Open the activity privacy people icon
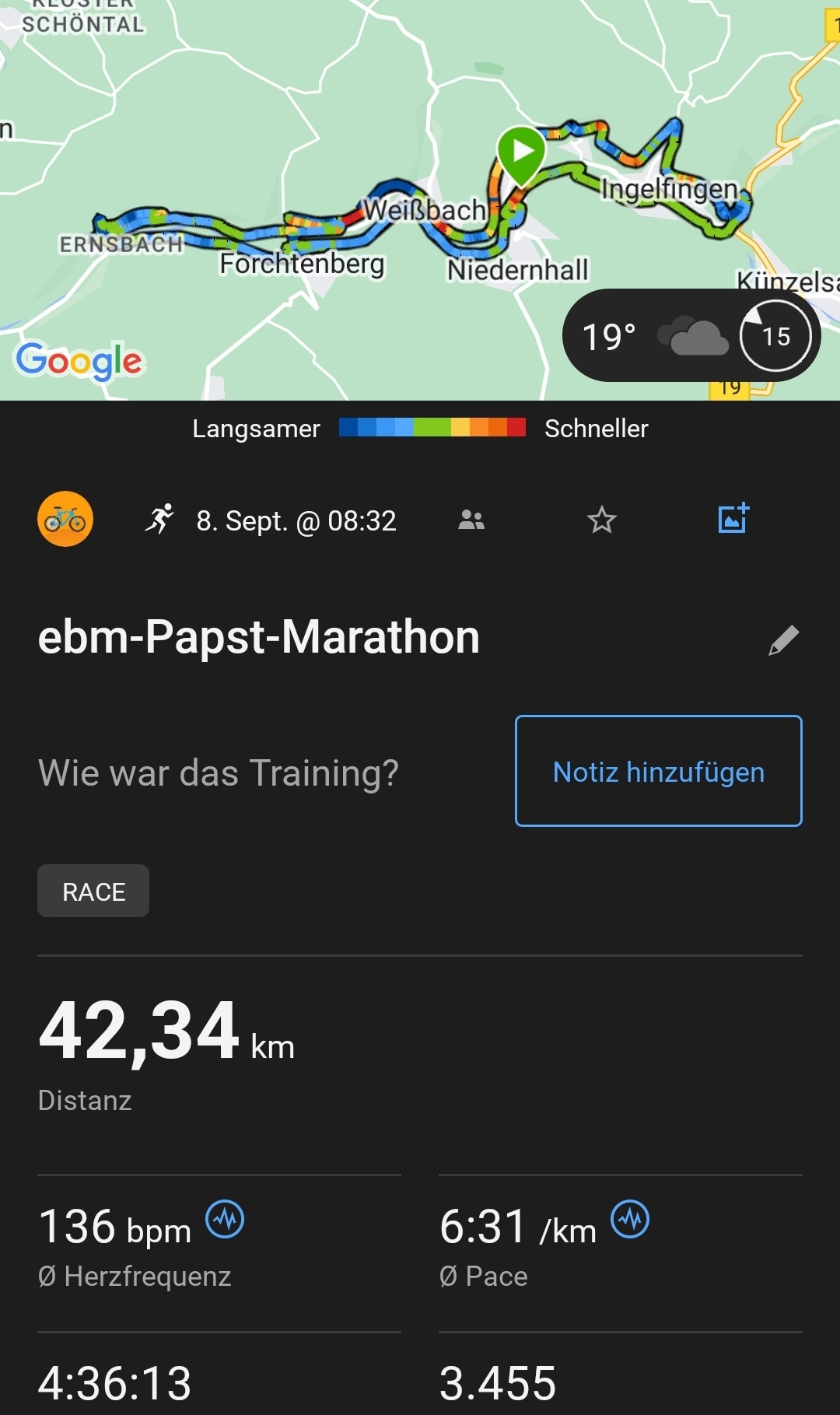 point(471,520)
